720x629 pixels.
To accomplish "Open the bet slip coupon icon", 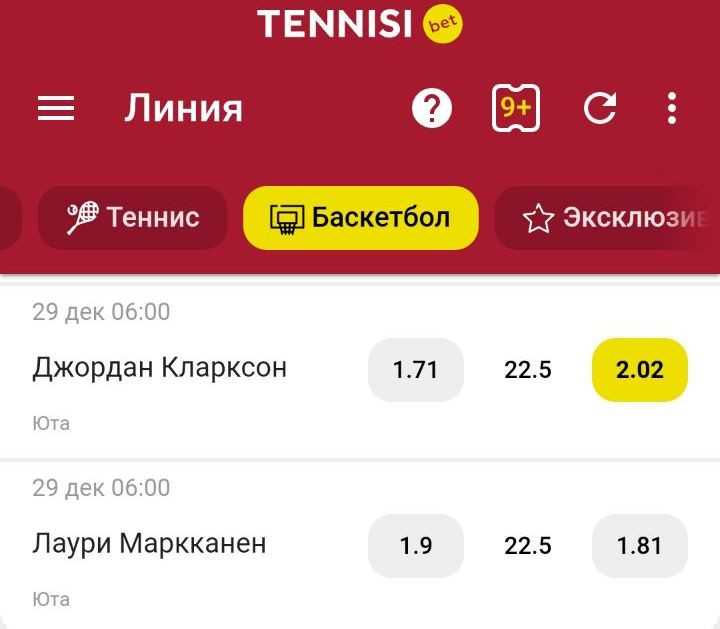I will [x=516, y=108].
